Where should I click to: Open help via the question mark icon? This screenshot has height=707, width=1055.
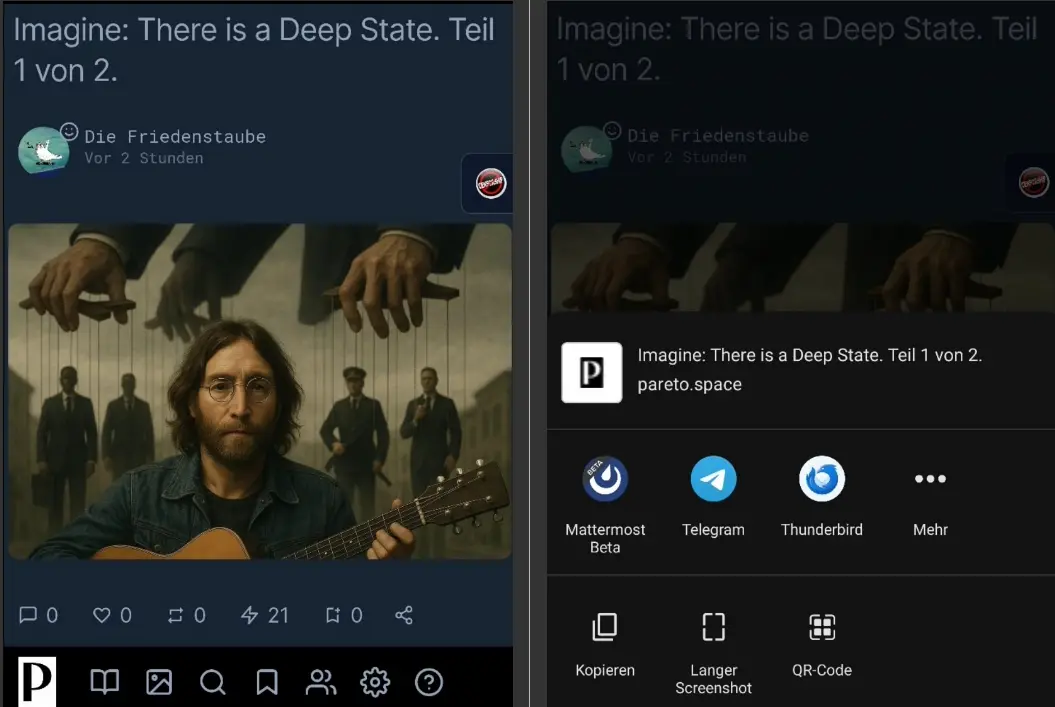[x=429, y=682]
